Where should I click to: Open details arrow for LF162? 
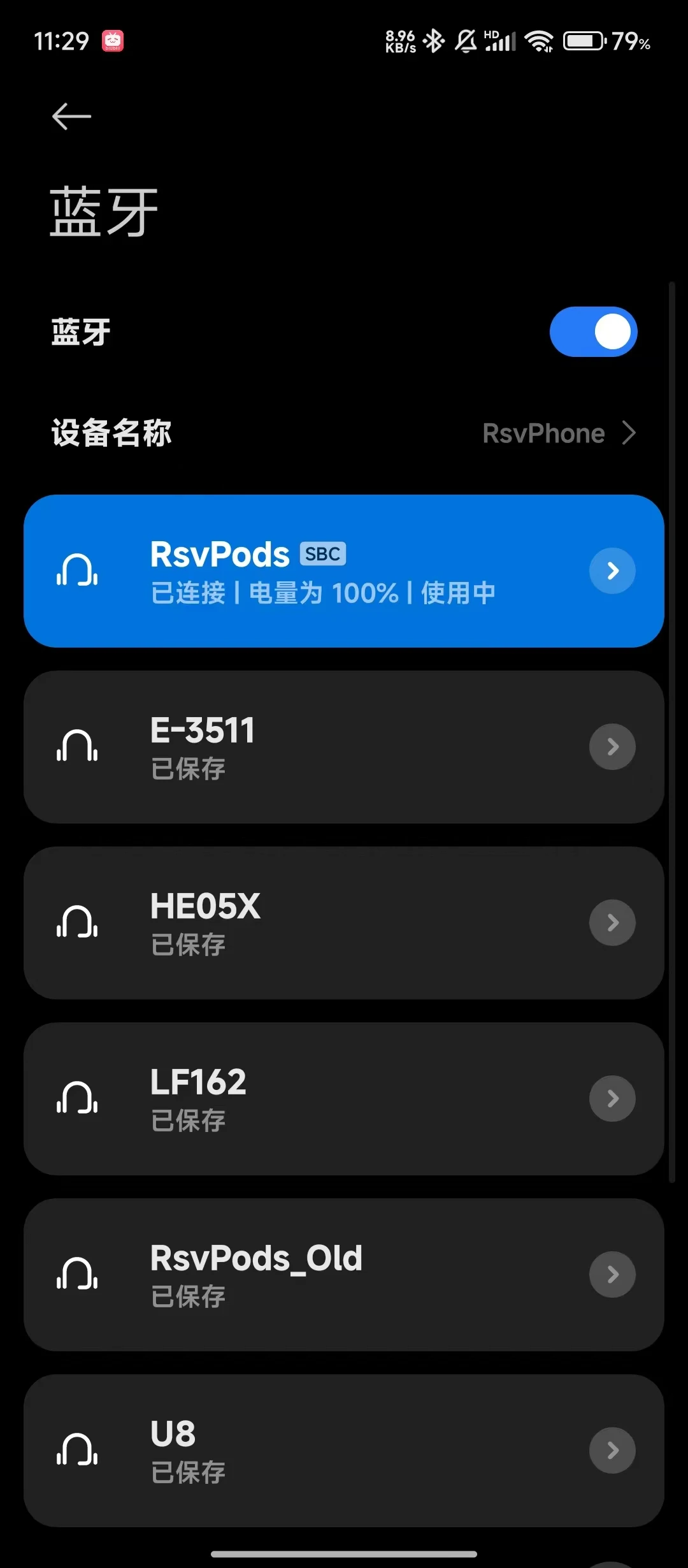(x=612, y=1098)
